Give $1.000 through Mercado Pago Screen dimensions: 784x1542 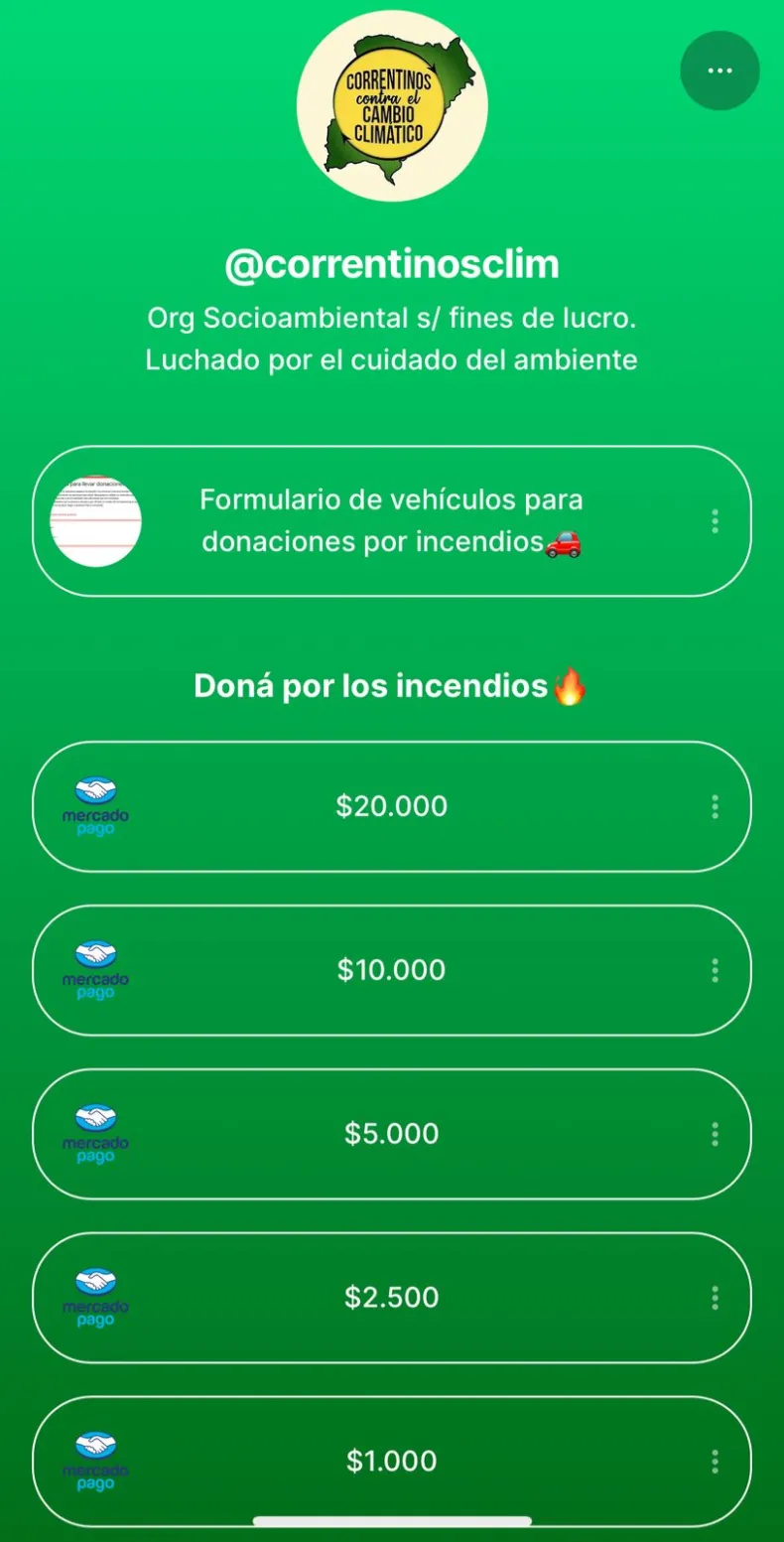[391, 1461]
